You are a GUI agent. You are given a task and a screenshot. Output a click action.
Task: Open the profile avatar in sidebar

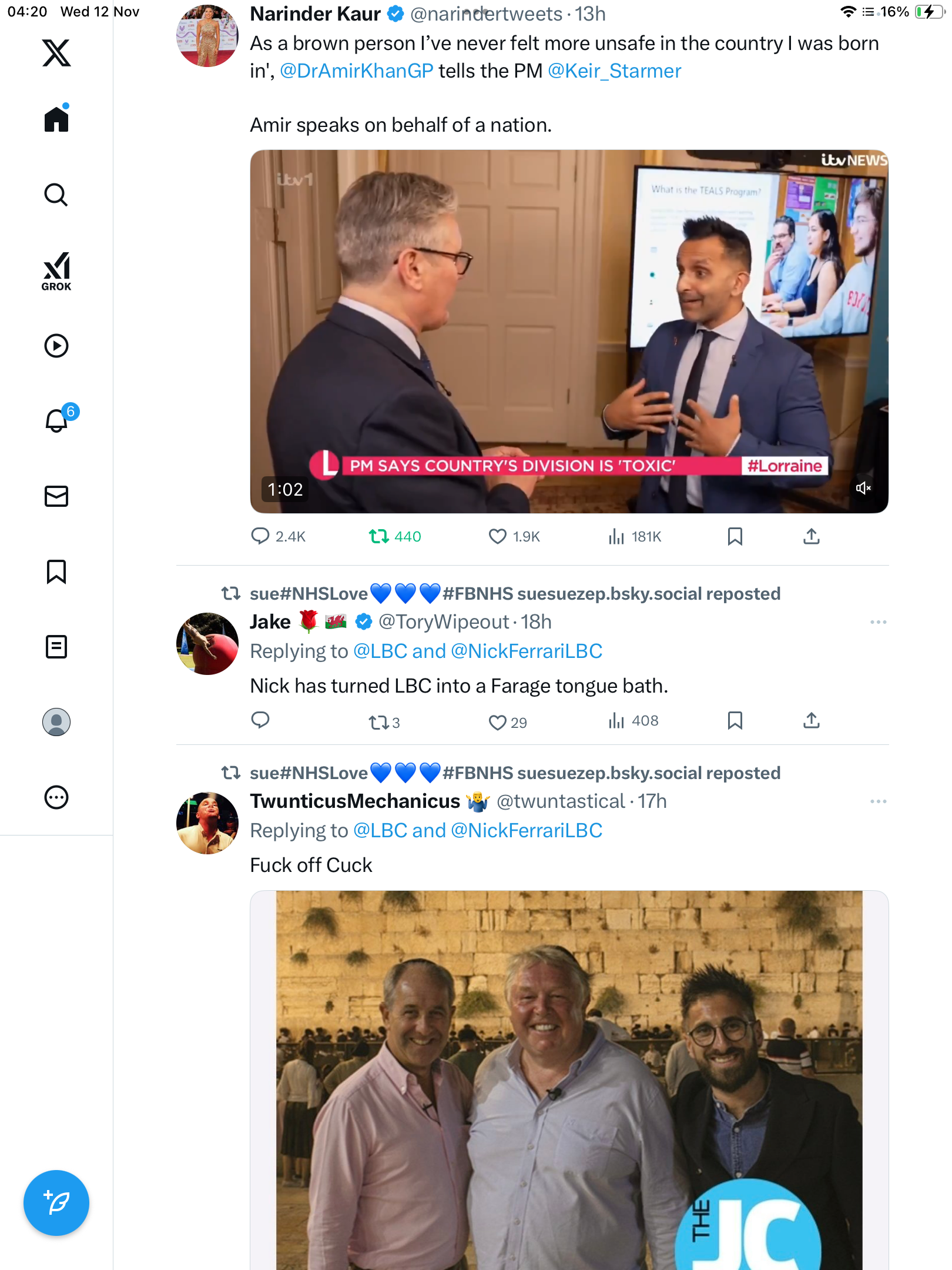pyautogui.click(x=56, y=722)
